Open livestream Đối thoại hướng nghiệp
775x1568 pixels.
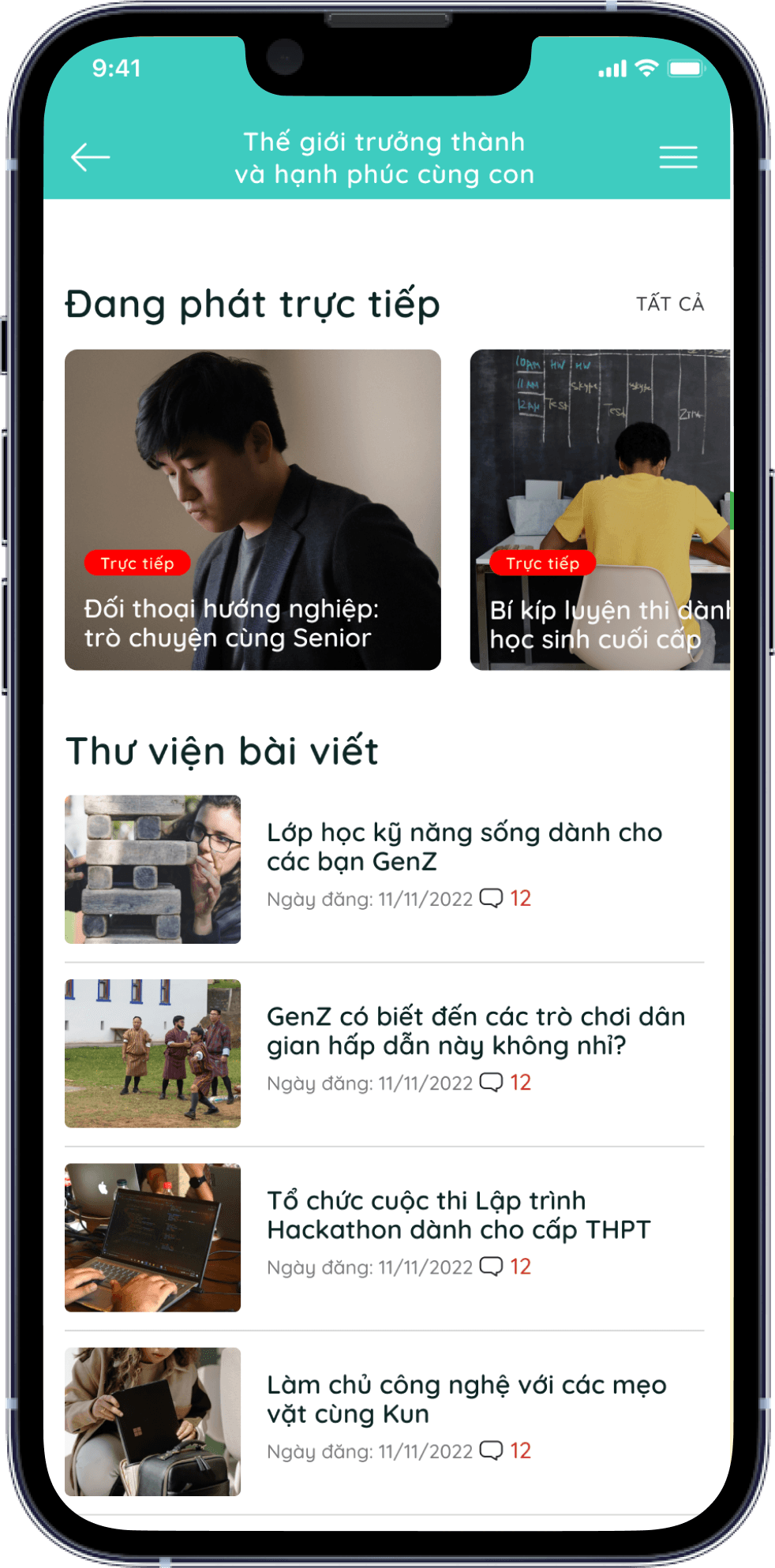coord(253,510)
